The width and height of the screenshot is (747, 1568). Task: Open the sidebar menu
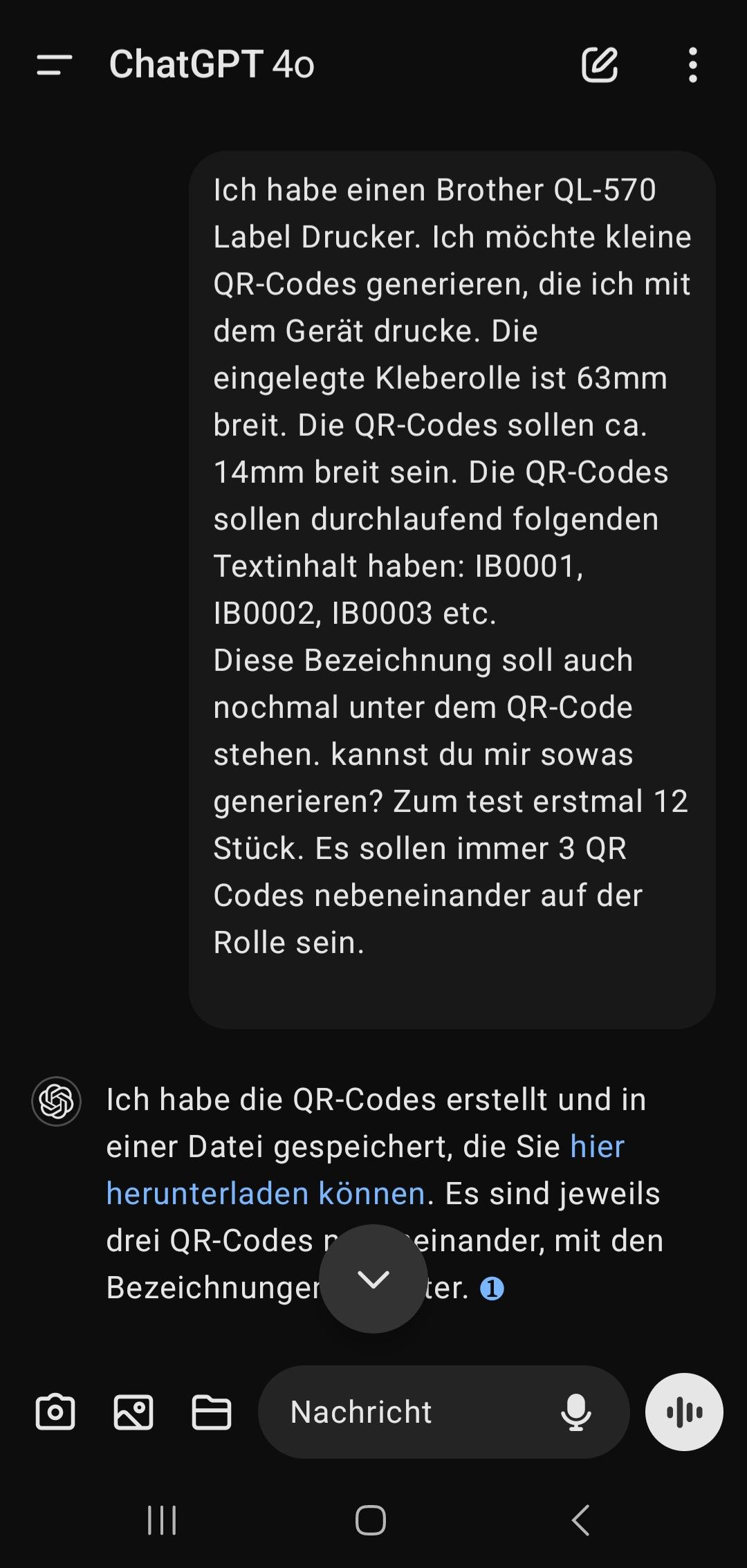click(x=54, y=65)
